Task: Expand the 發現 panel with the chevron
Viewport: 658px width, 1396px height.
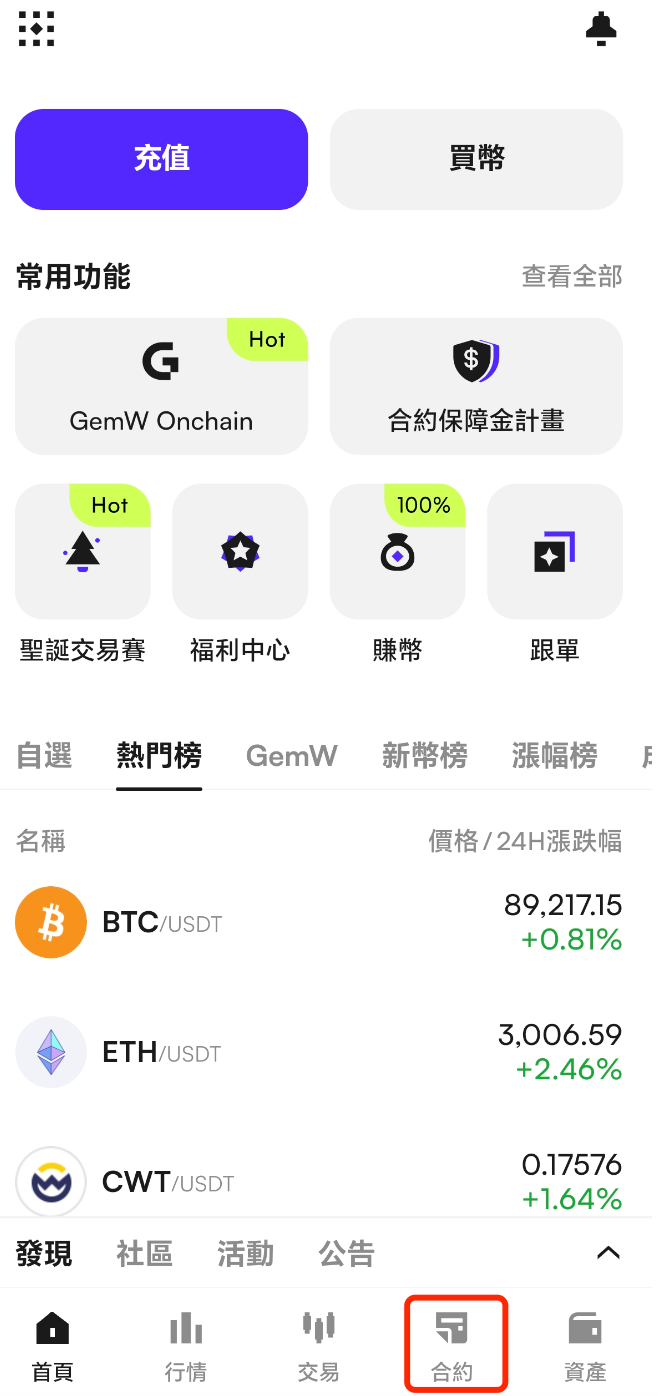Action: tap(608, 1253)
